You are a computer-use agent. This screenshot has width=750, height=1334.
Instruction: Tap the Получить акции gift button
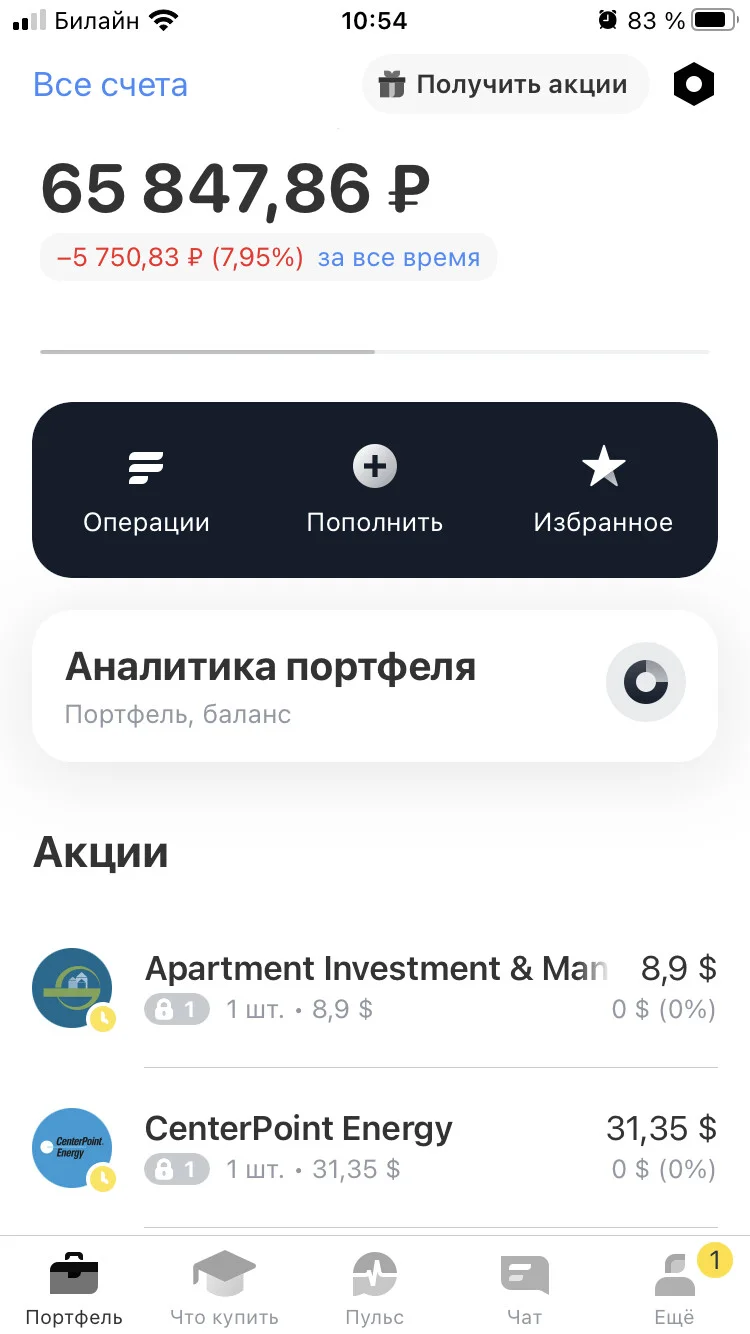point(505,85)
